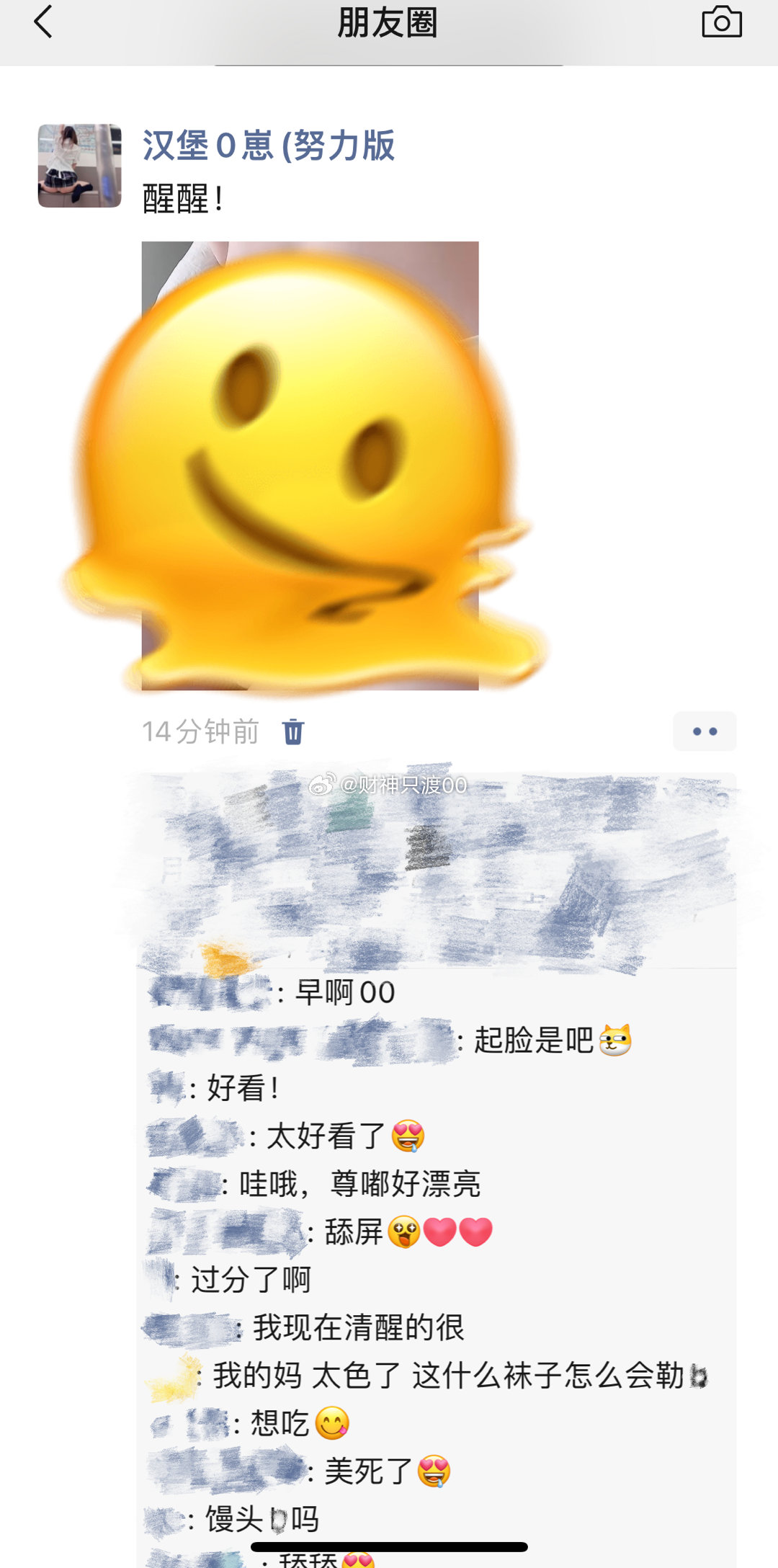Open 汉堡0崽 (努力版 profile name

click(268, 145)
